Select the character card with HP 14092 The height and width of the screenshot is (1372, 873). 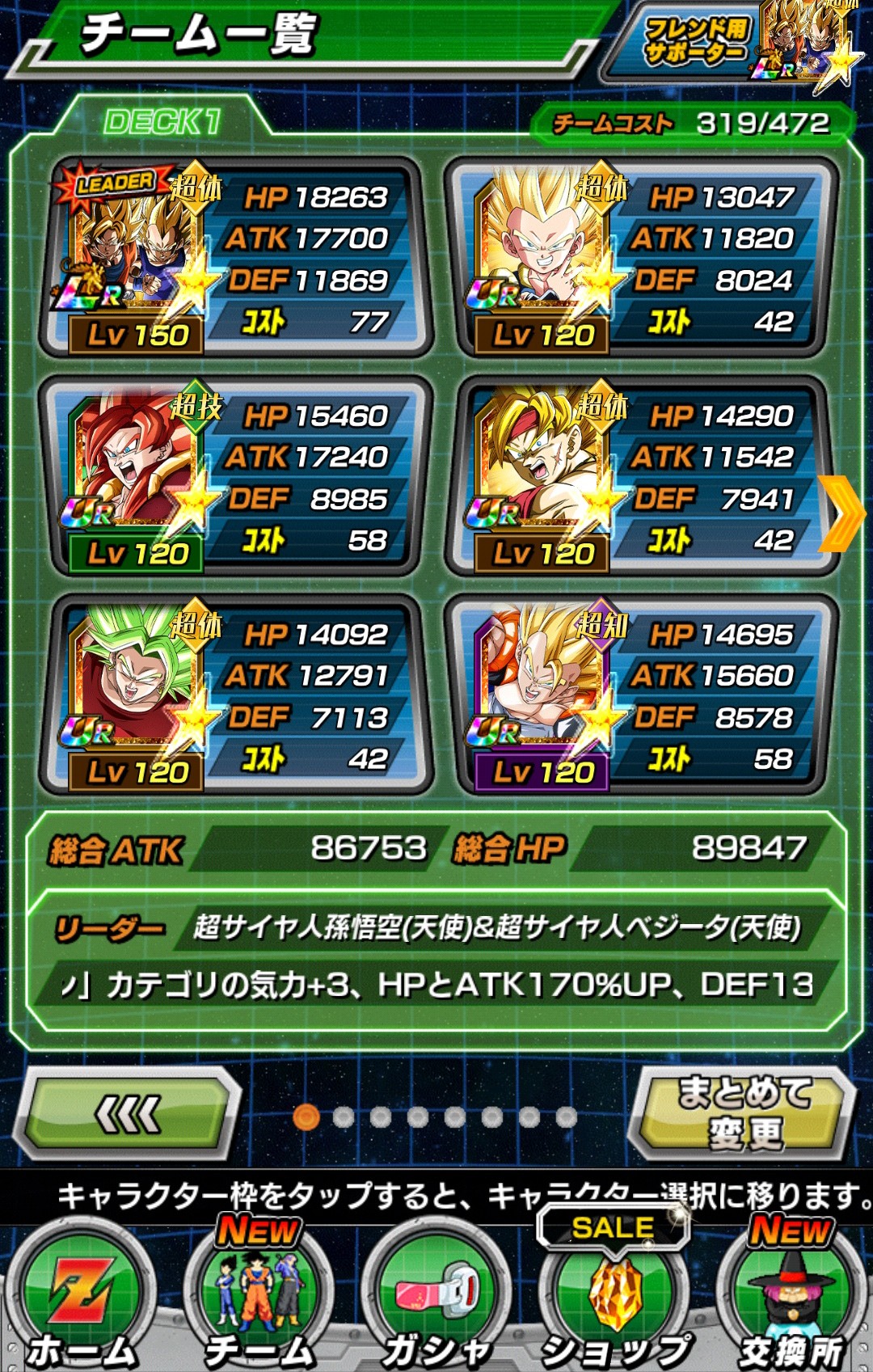tap(235, 695)
